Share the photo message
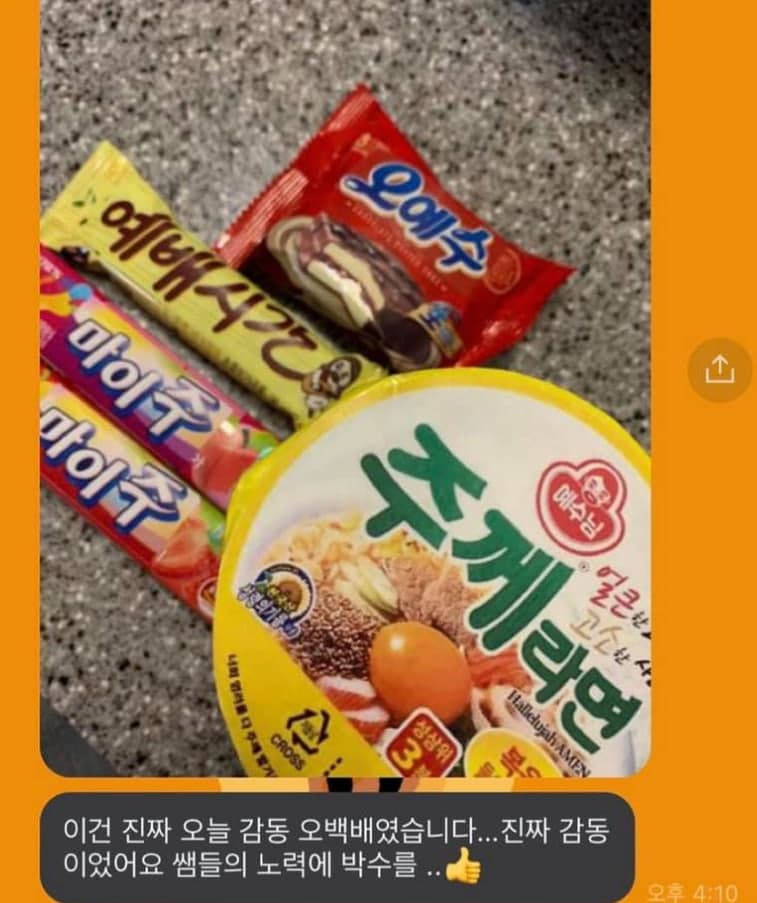The image size is (757, 903). (x=719, y=370)
